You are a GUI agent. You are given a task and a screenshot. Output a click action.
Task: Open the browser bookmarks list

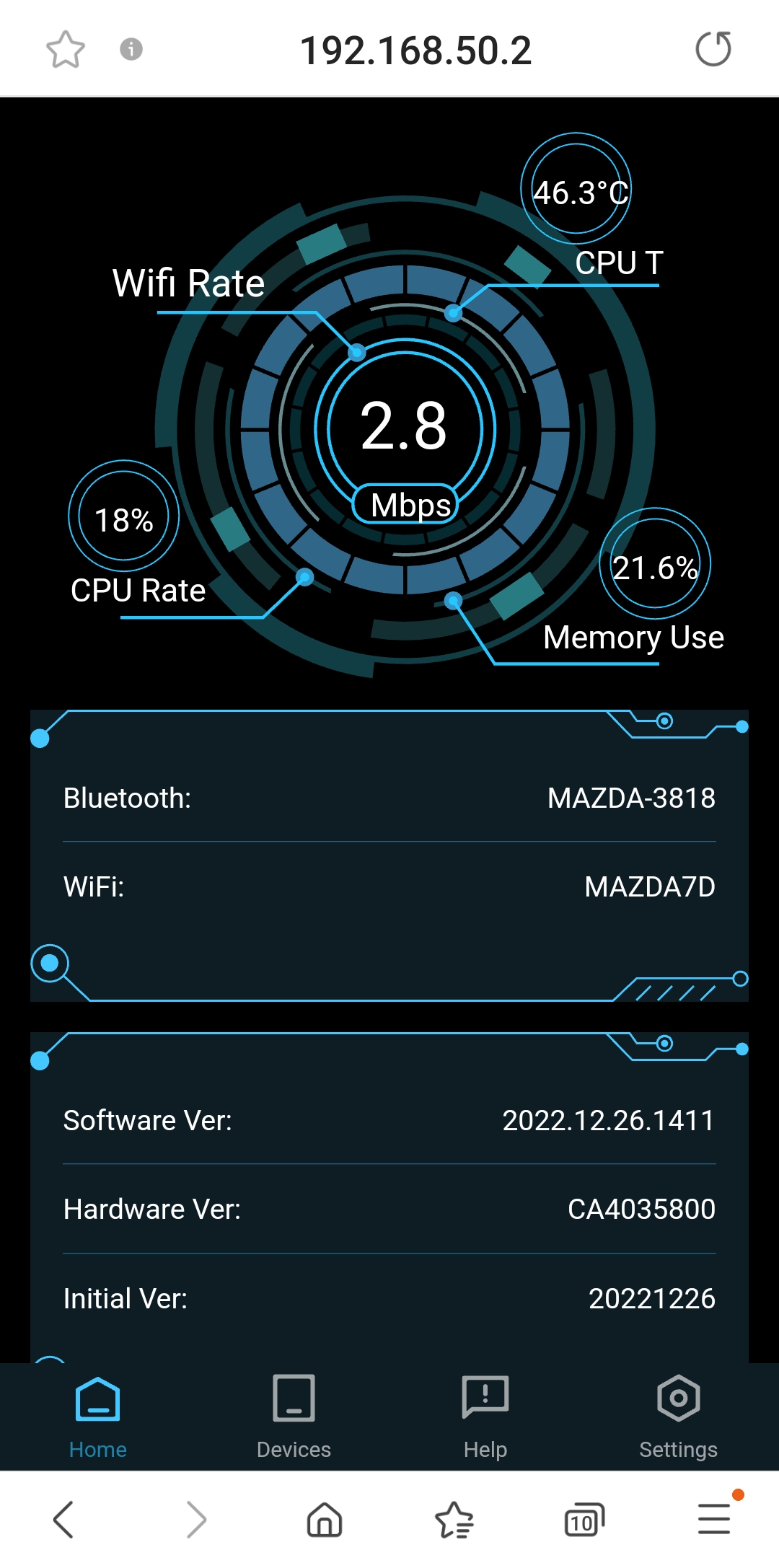(x=454, y=1520)
